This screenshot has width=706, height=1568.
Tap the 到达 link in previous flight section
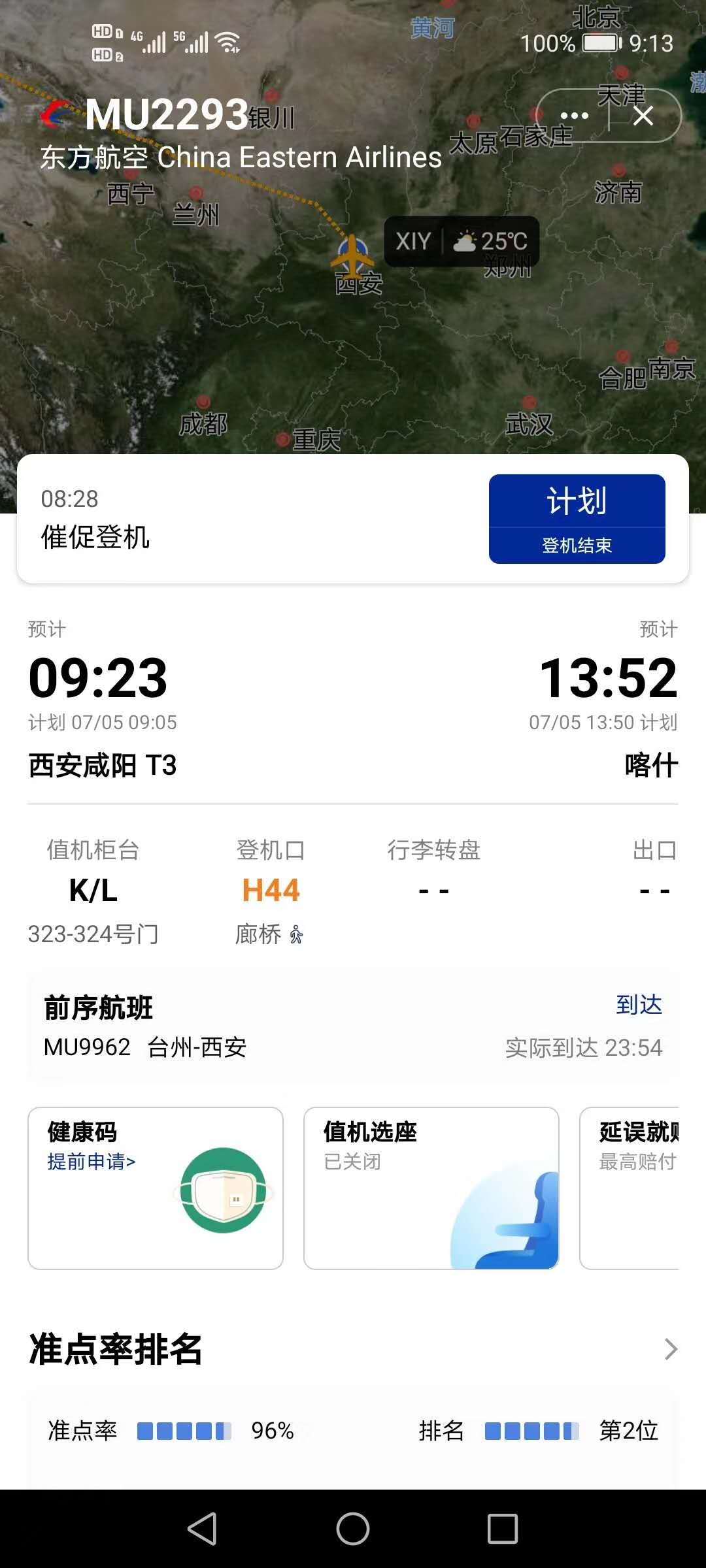click(639, 1005)
